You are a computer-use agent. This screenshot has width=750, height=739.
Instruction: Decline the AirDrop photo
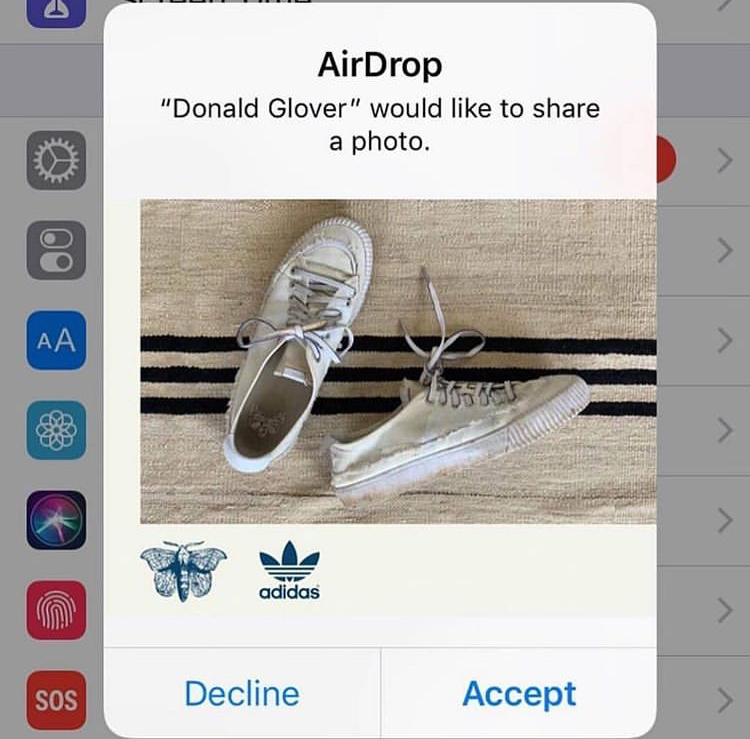tap(242, 693)
